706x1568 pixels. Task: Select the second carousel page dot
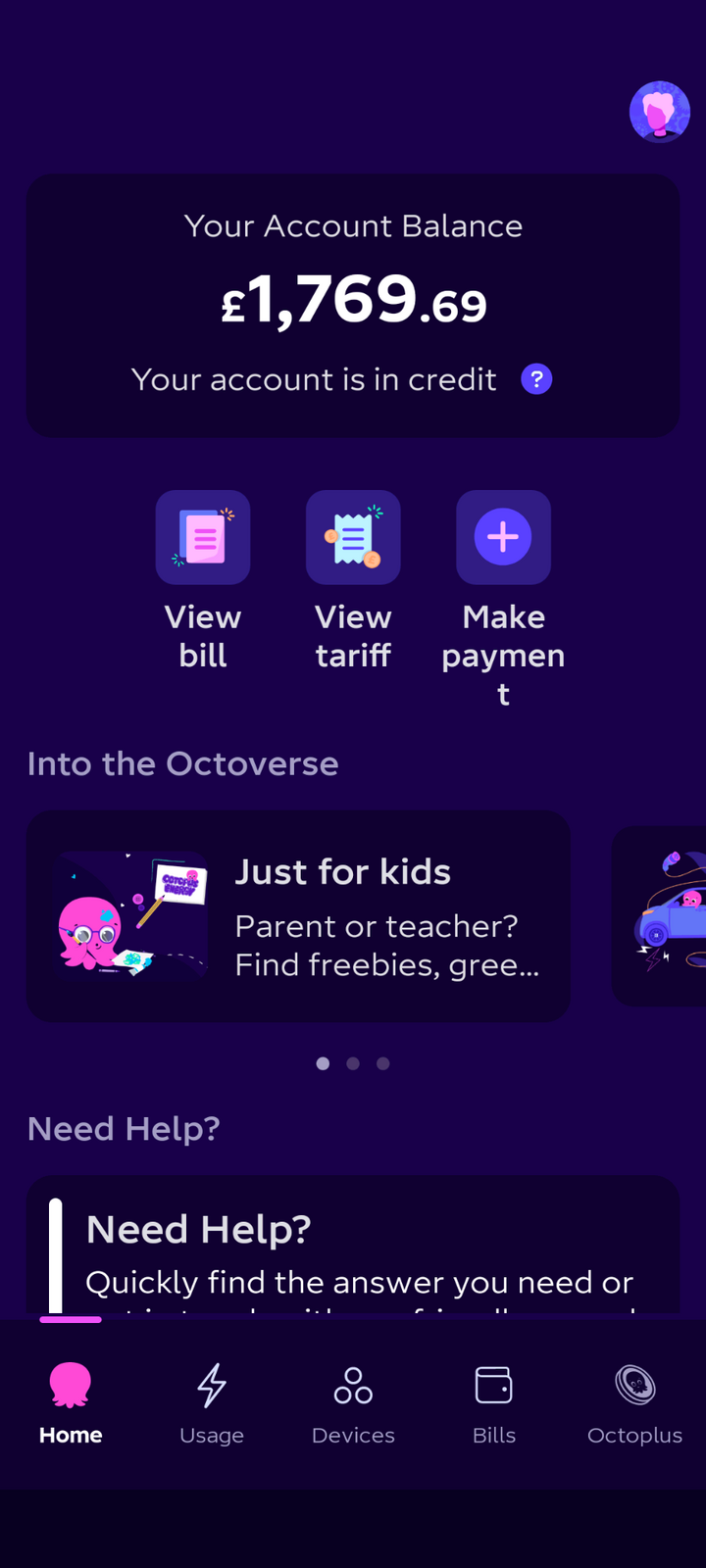point(353,1063)
